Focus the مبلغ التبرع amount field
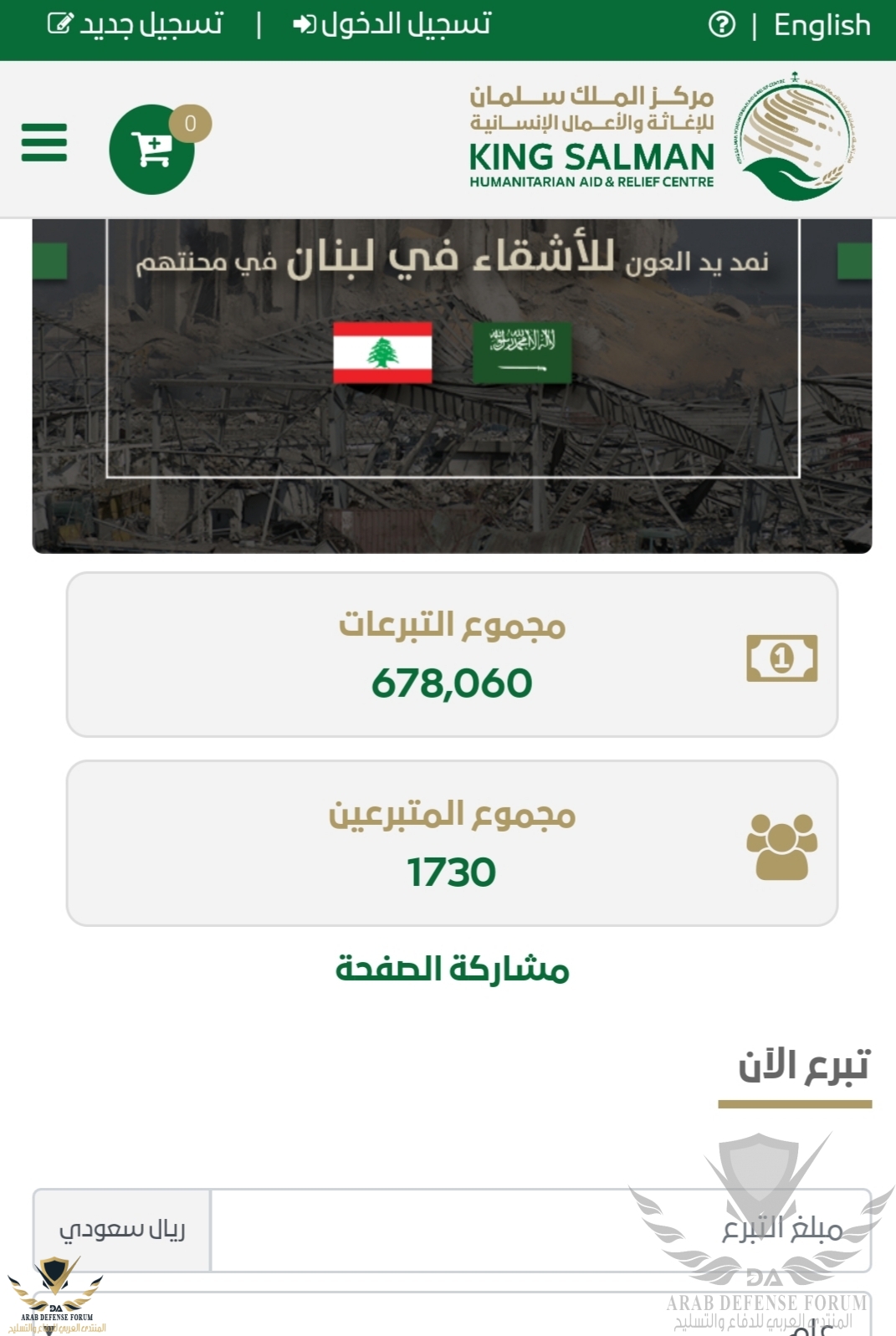The height and width of the screenshot is (1336, 896). pyautogui.click(x=540, y=1230)
